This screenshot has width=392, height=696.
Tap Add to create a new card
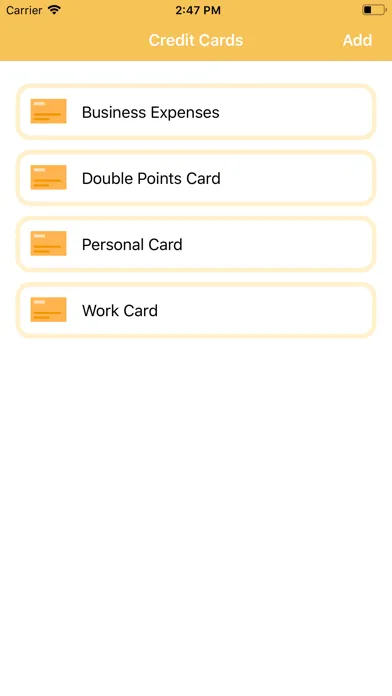(x=357, y=40)
